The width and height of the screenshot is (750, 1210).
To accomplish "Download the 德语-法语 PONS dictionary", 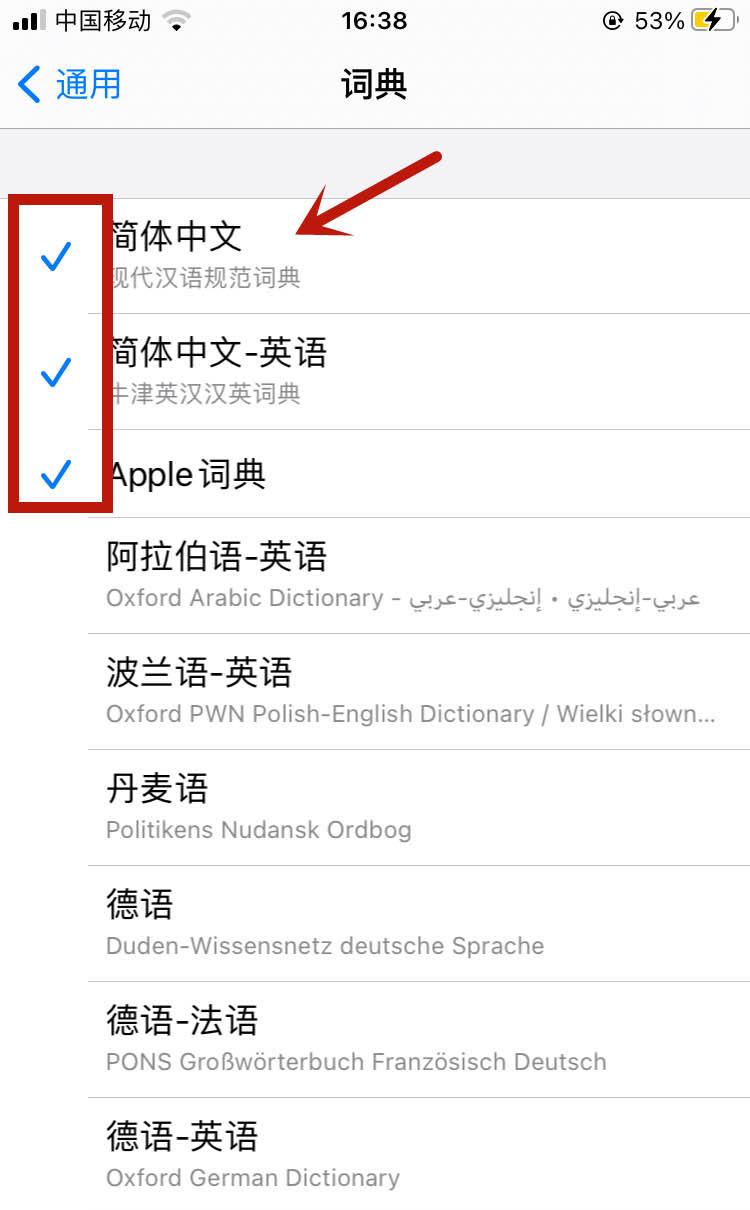I will tap(375, 1039).
